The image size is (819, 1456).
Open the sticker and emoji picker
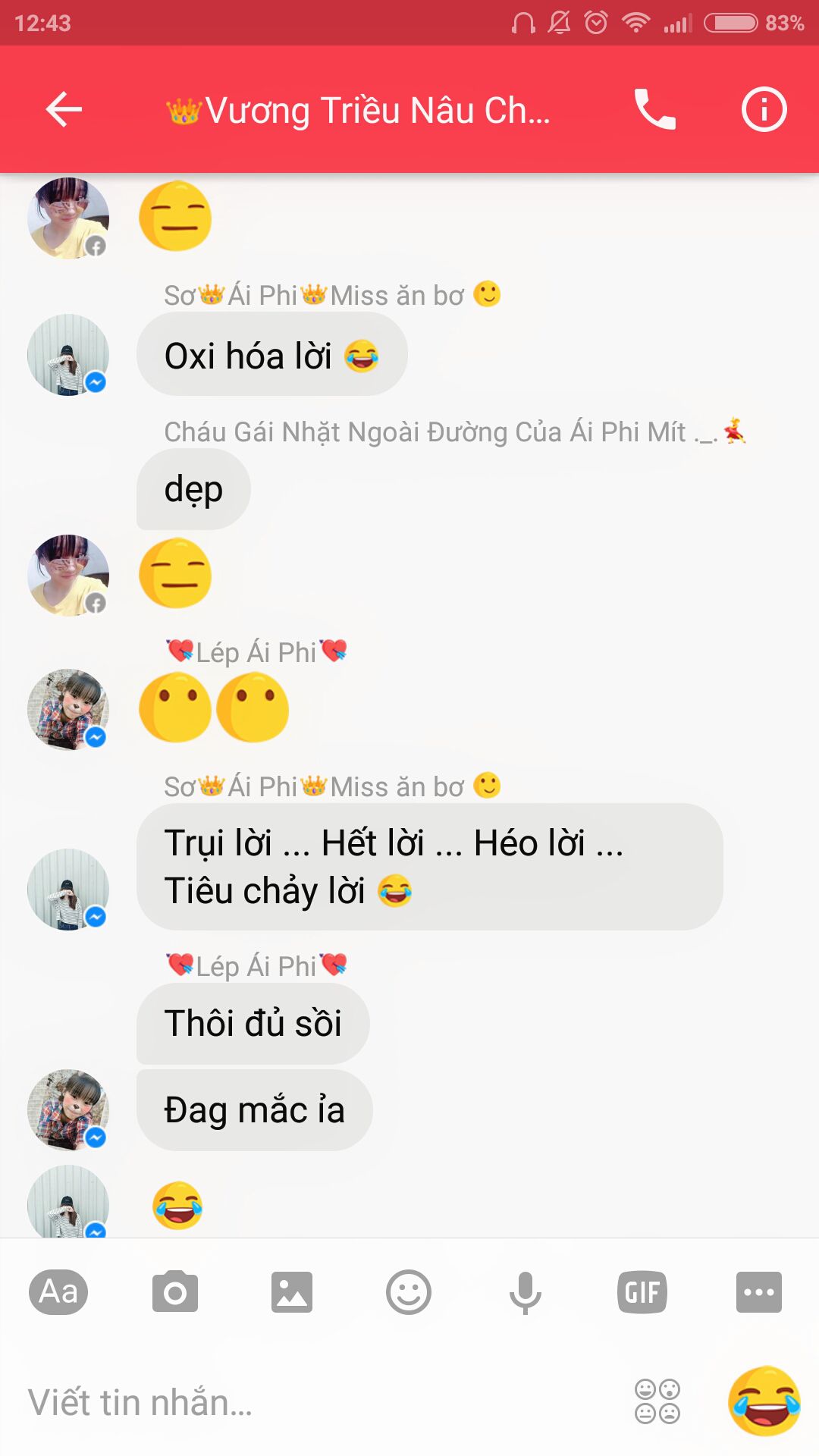[x=409, y=1291]
